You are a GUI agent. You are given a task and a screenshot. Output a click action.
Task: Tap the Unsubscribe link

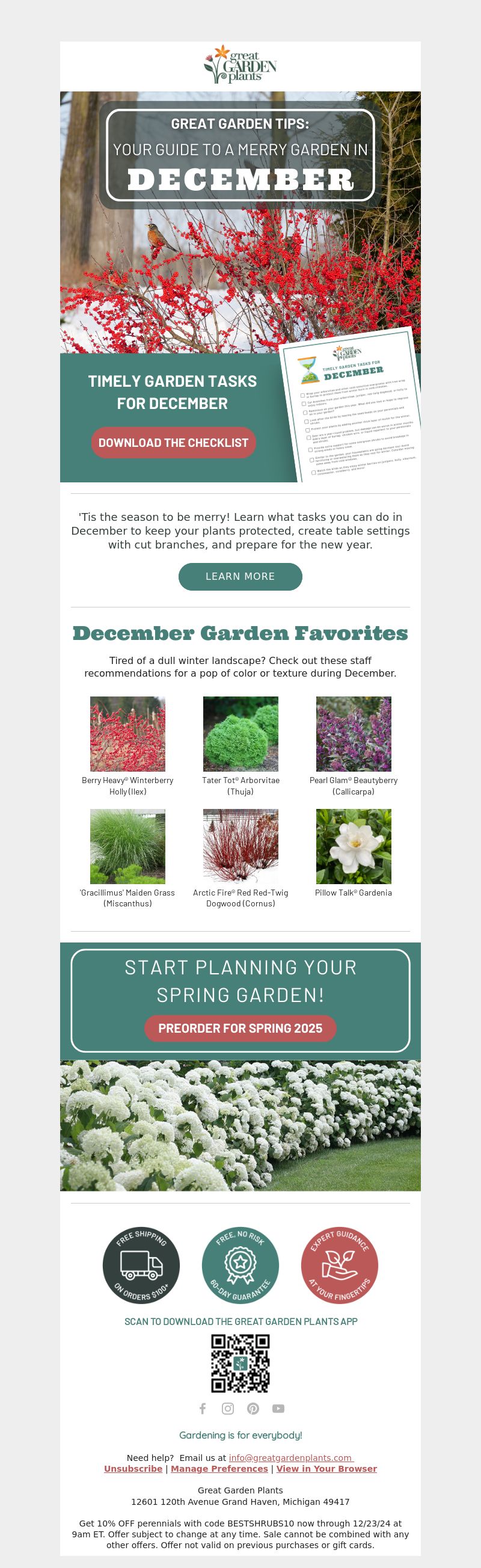133,1469
